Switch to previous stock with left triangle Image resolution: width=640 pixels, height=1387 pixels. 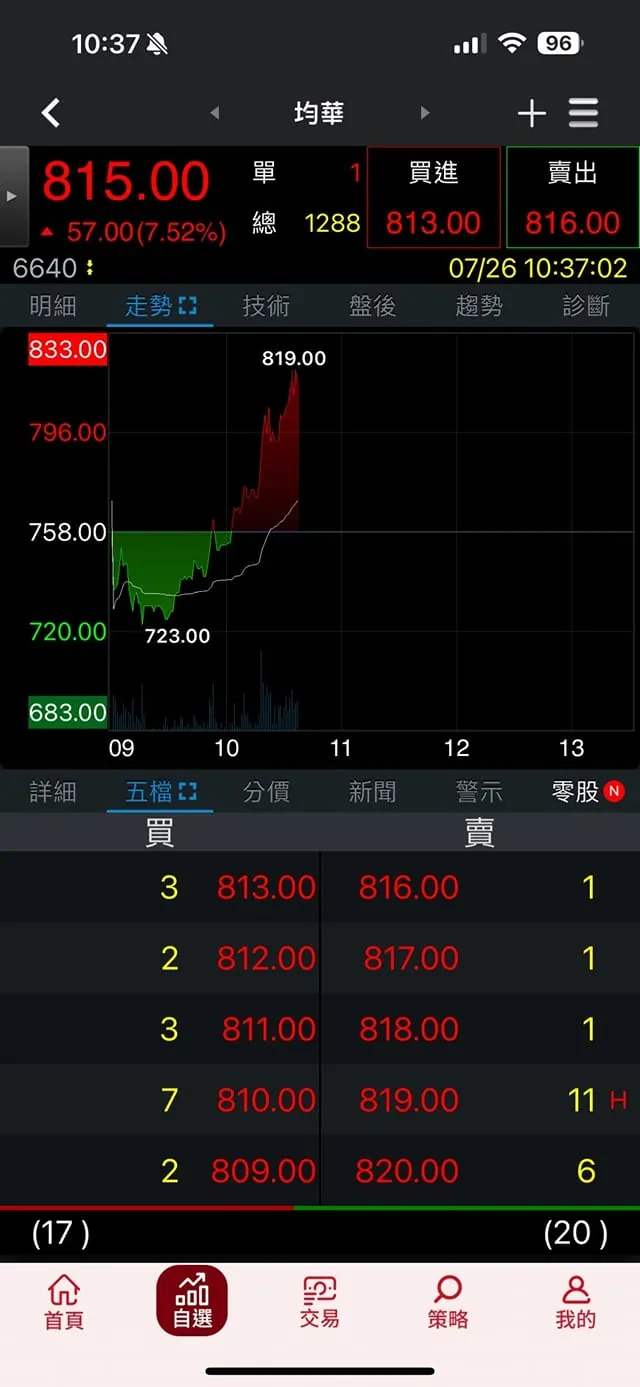(x=214, y=113)
